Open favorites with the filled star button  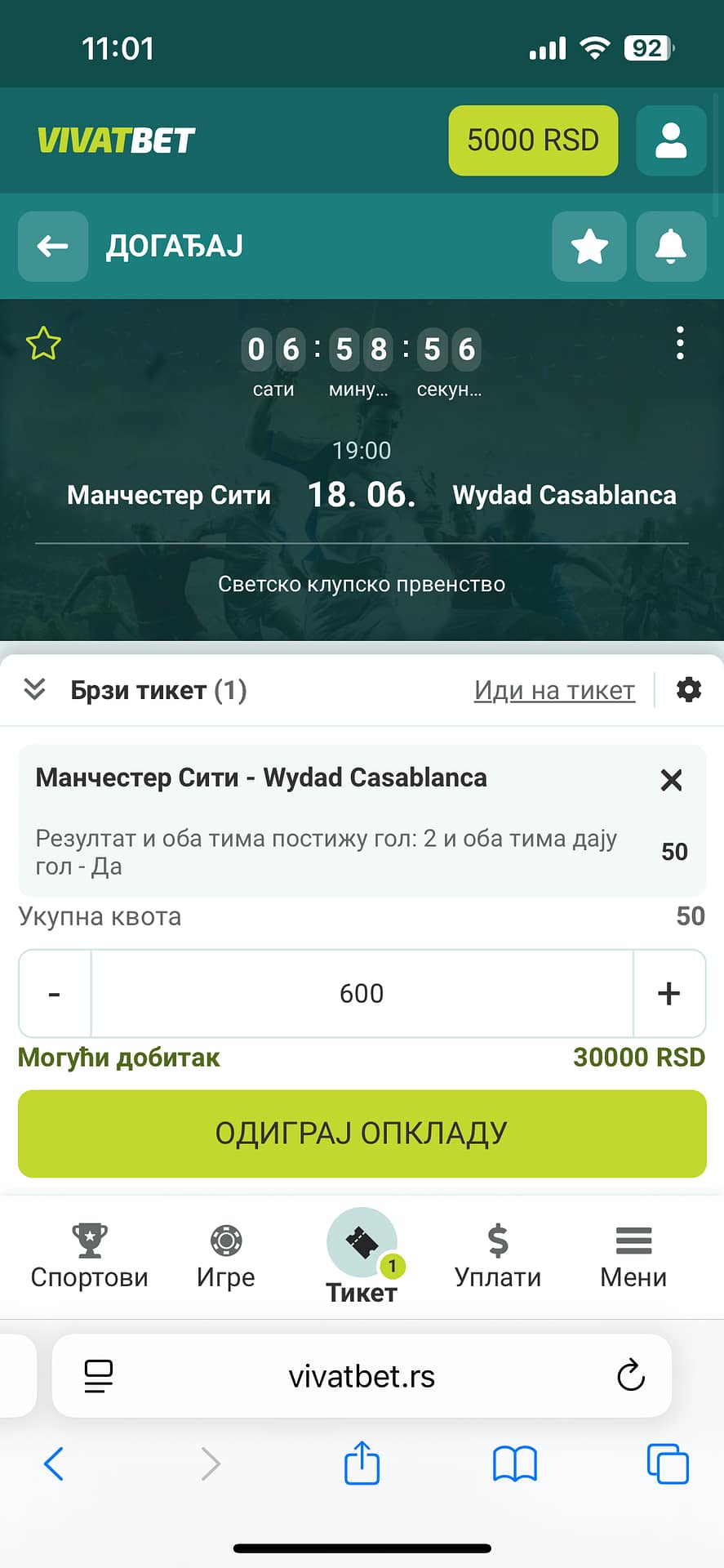click(589, 247)
